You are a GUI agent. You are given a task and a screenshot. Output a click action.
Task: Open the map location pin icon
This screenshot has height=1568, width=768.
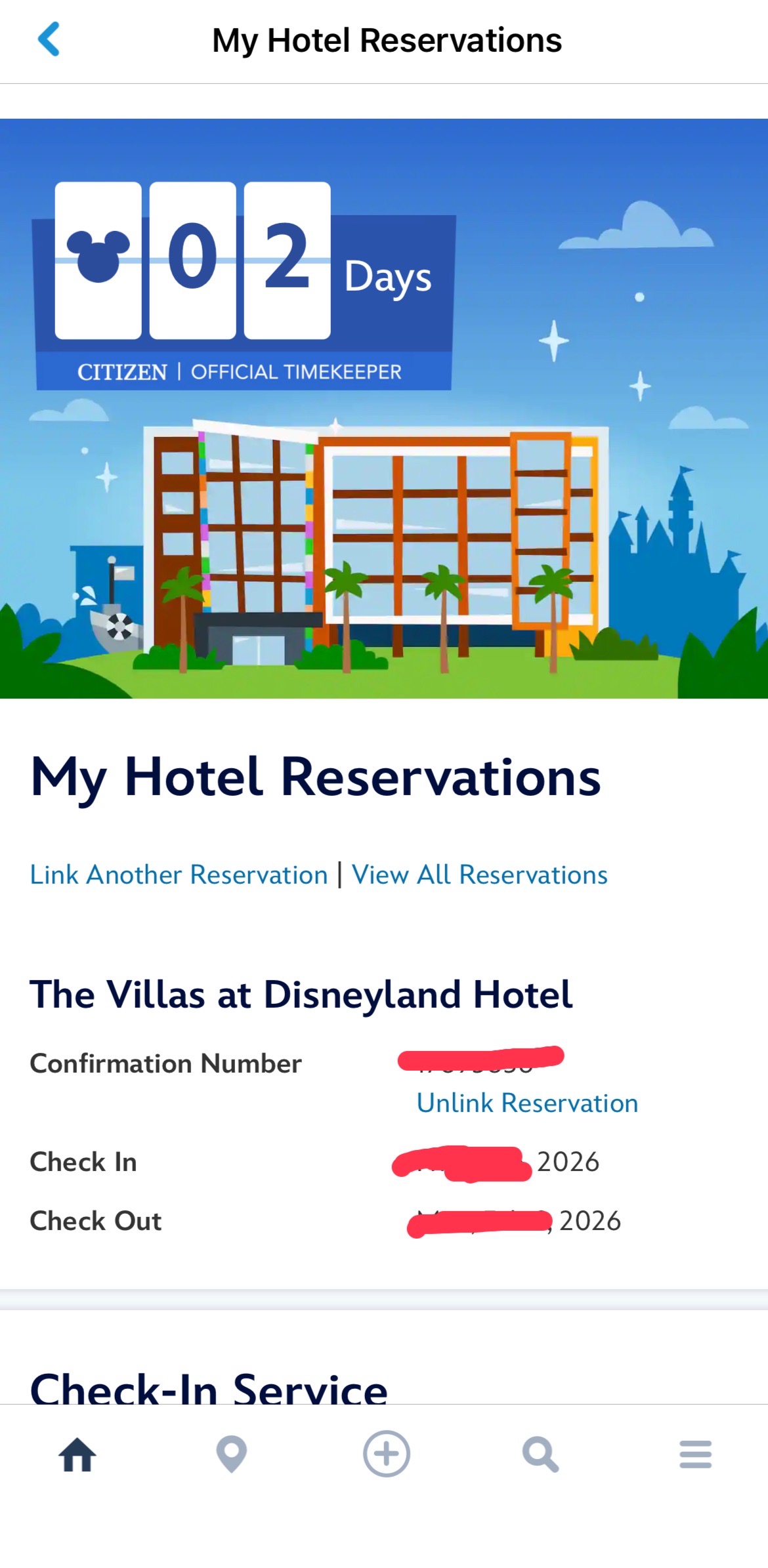tap(230, 1454)
